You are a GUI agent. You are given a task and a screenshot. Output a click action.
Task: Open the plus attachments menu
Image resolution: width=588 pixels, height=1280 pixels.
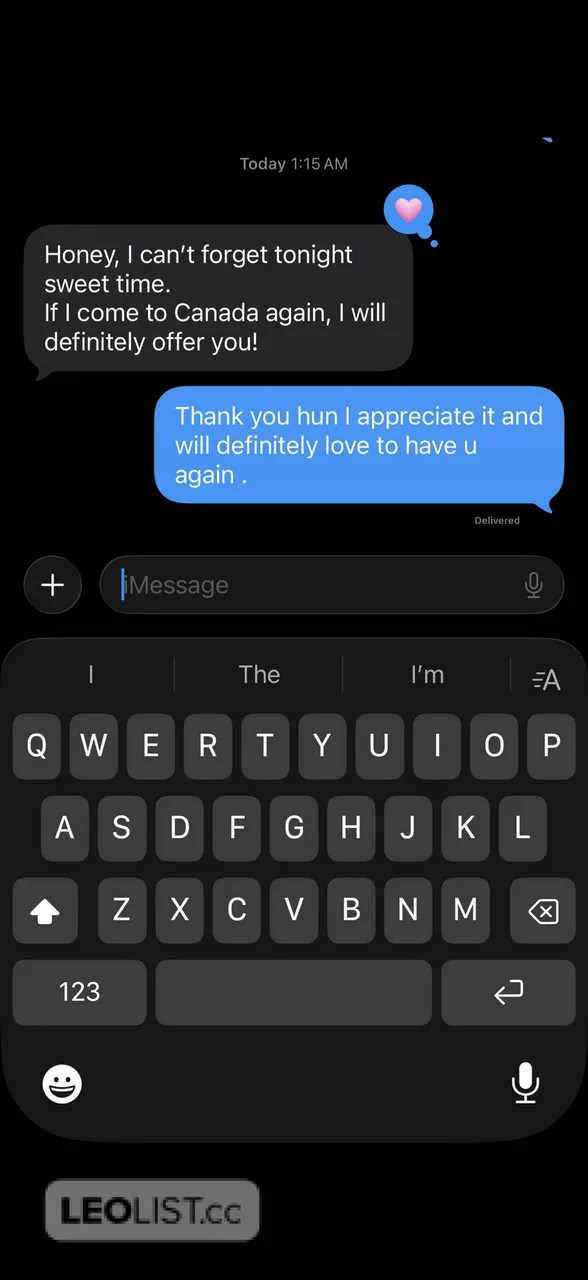(52, 585)
